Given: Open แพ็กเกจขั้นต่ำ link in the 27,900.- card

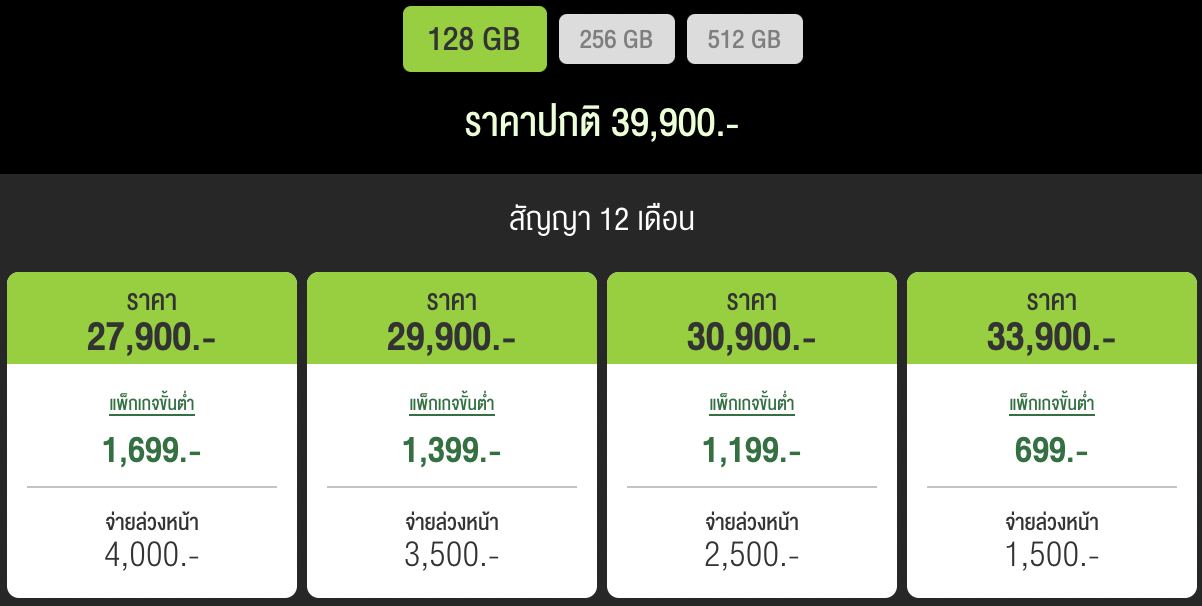Looking at the screenshot, I should tap(152, 405).
